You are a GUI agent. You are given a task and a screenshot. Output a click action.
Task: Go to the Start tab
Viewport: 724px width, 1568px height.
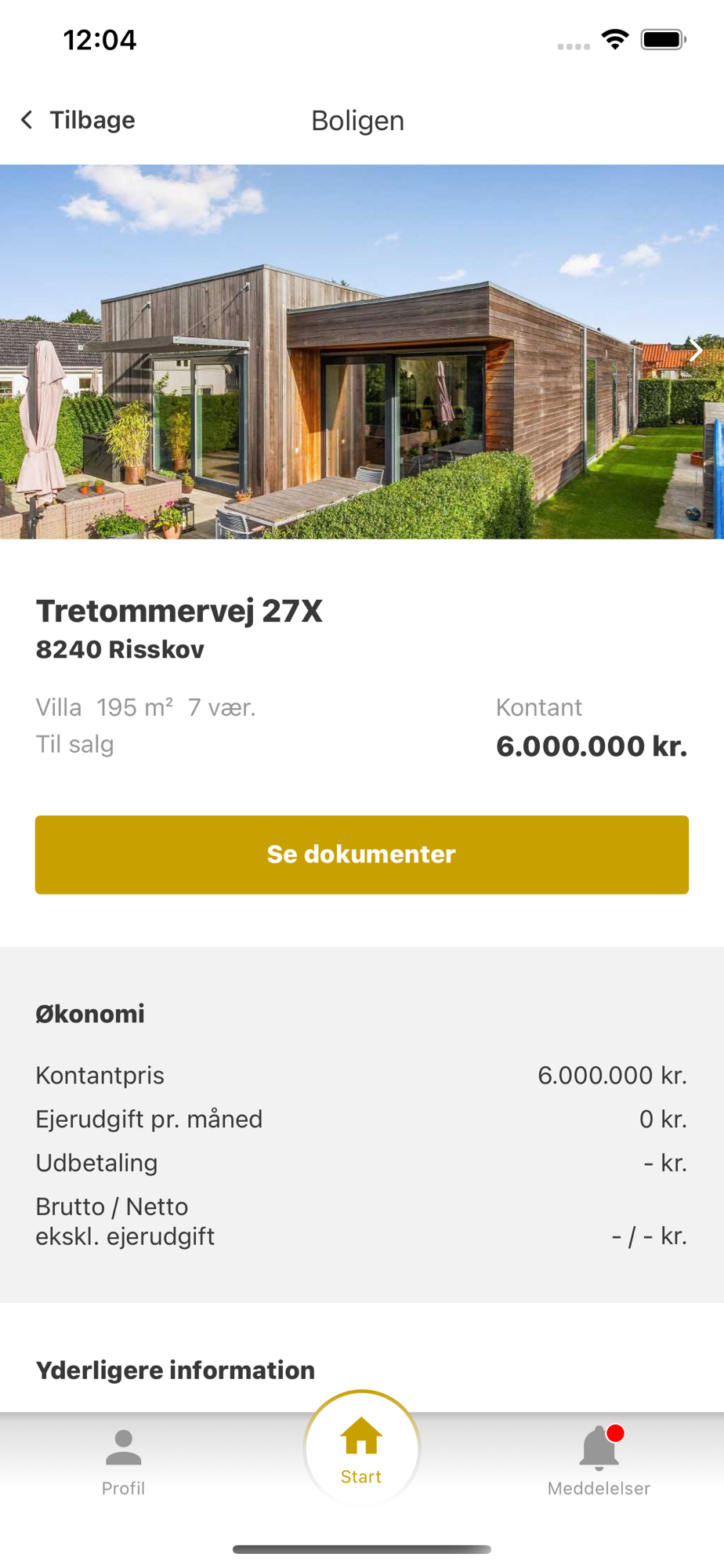(361, 1450)
